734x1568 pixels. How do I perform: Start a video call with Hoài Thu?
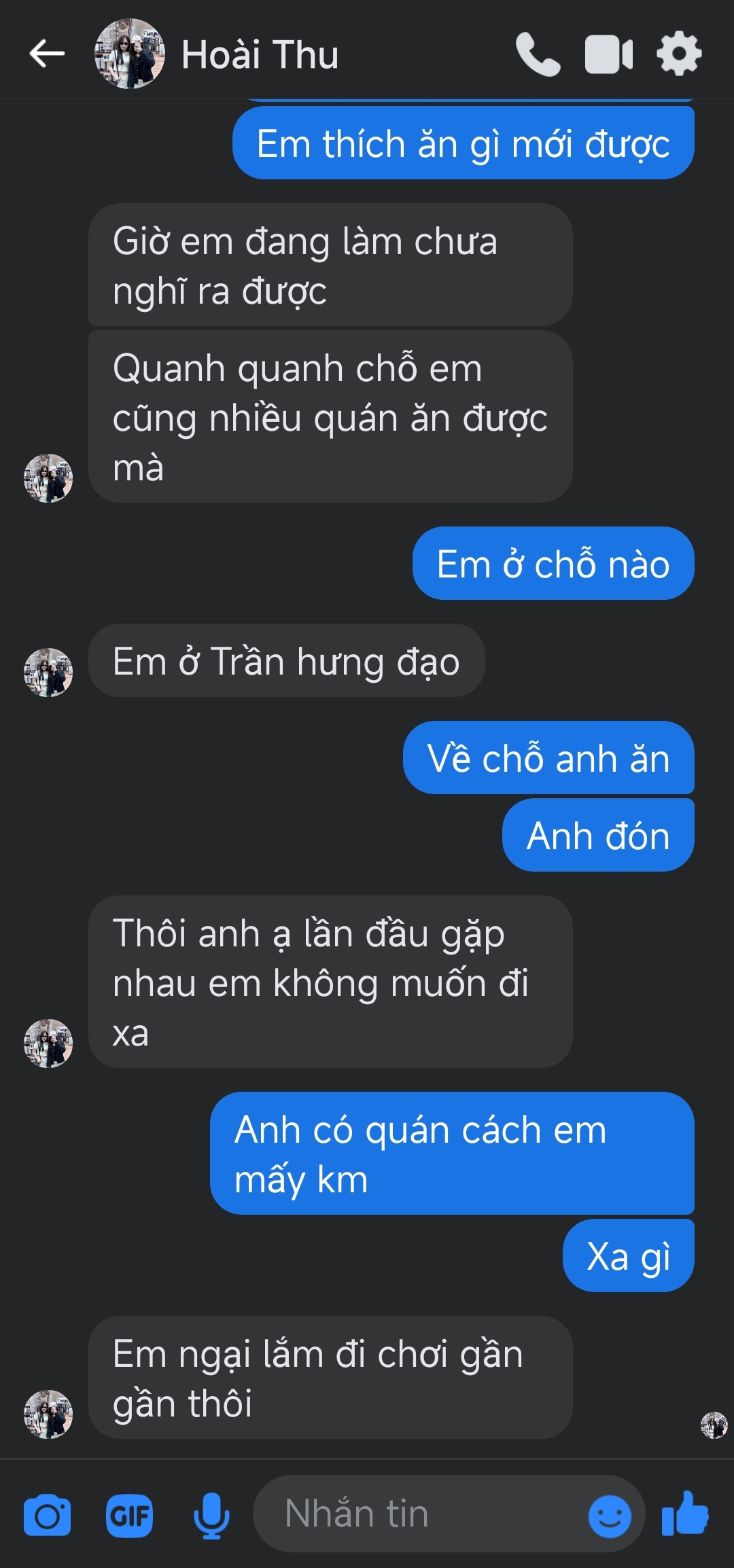(x=609, y=54)
